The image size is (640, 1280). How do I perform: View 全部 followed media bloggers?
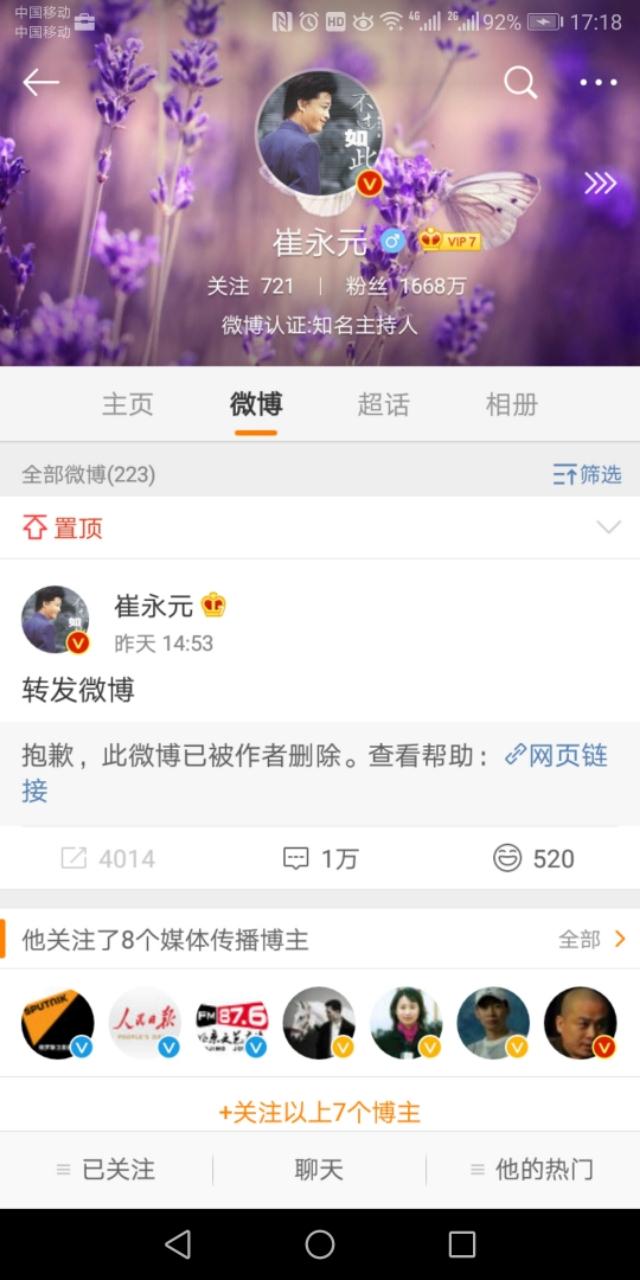click(x=591, y=939)
